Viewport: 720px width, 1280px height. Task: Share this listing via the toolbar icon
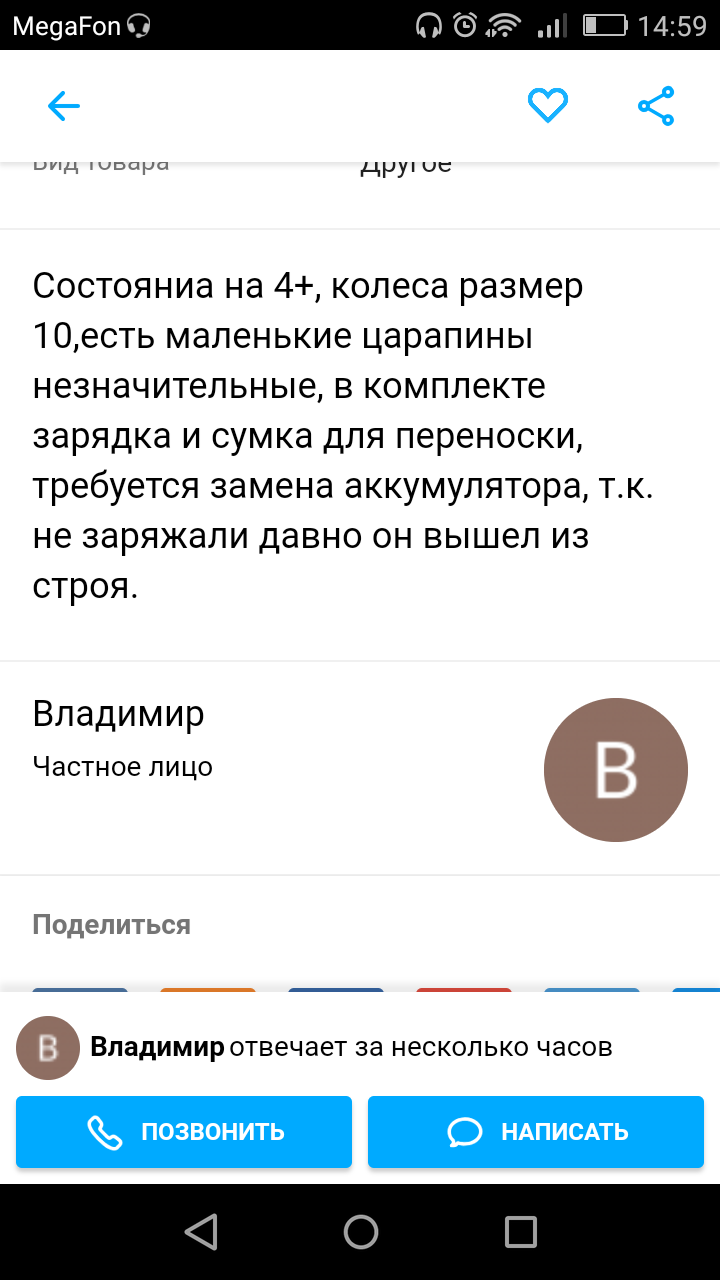656,106
